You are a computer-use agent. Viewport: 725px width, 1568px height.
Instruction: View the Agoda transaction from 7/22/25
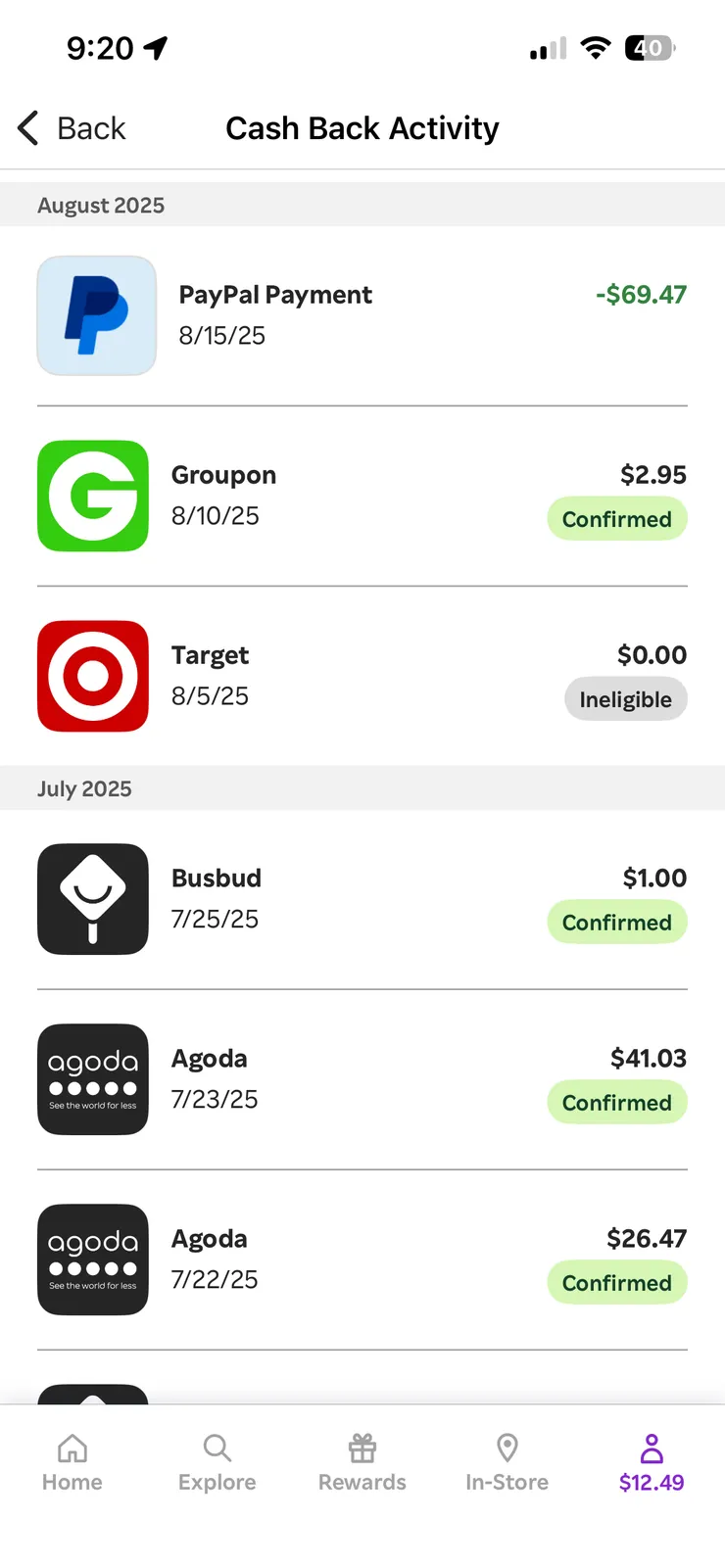pyautogui.click(x=362, y=1259)
